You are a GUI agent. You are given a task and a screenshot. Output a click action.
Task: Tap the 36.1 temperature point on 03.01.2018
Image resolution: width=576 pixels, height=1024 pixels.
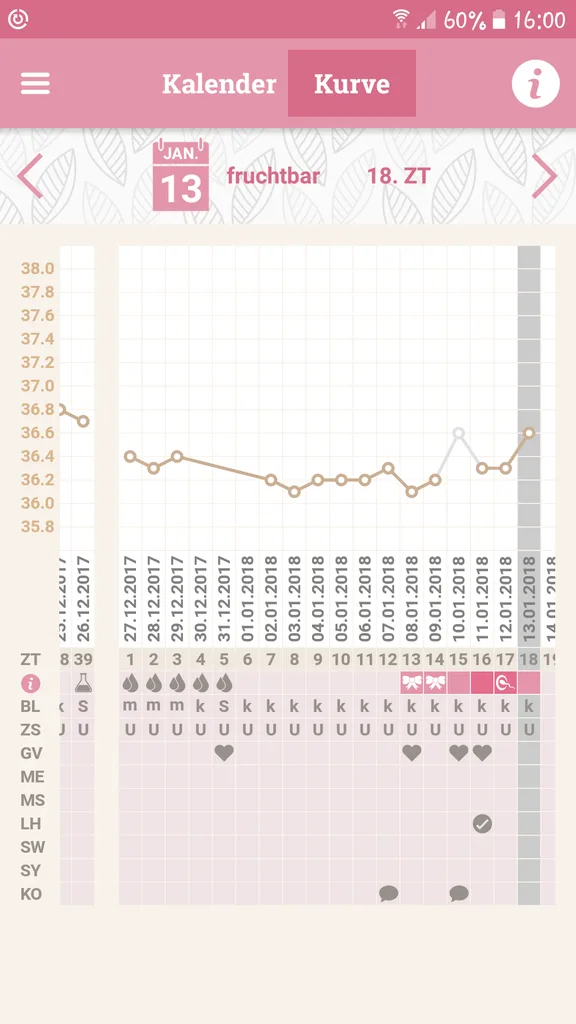tap(295, 492)
